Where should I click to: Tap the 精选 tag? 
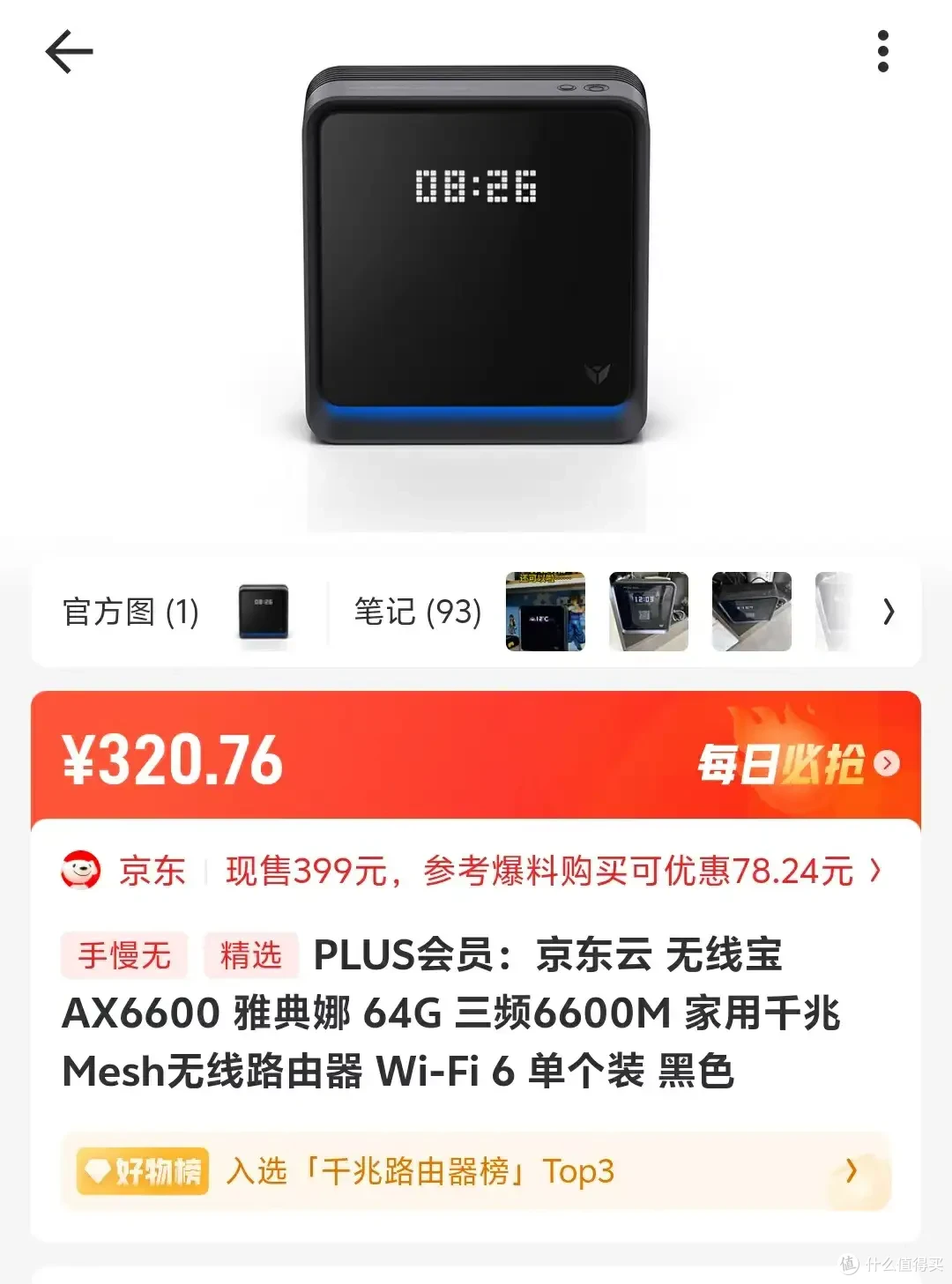249,955
